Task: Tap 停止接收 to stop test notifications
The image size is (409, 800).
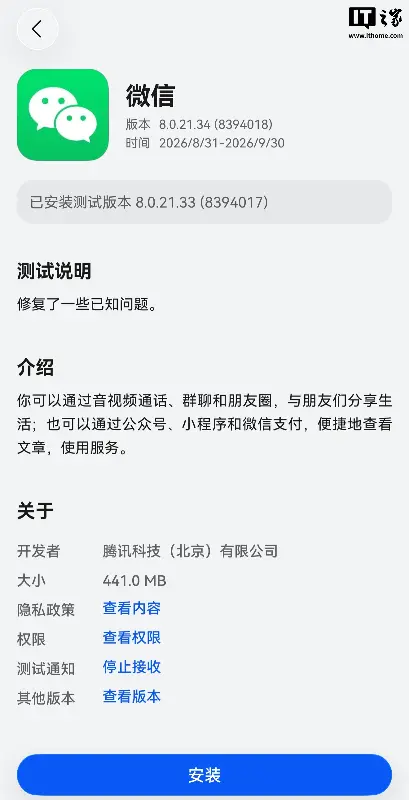Action: [x=132, y=667]
